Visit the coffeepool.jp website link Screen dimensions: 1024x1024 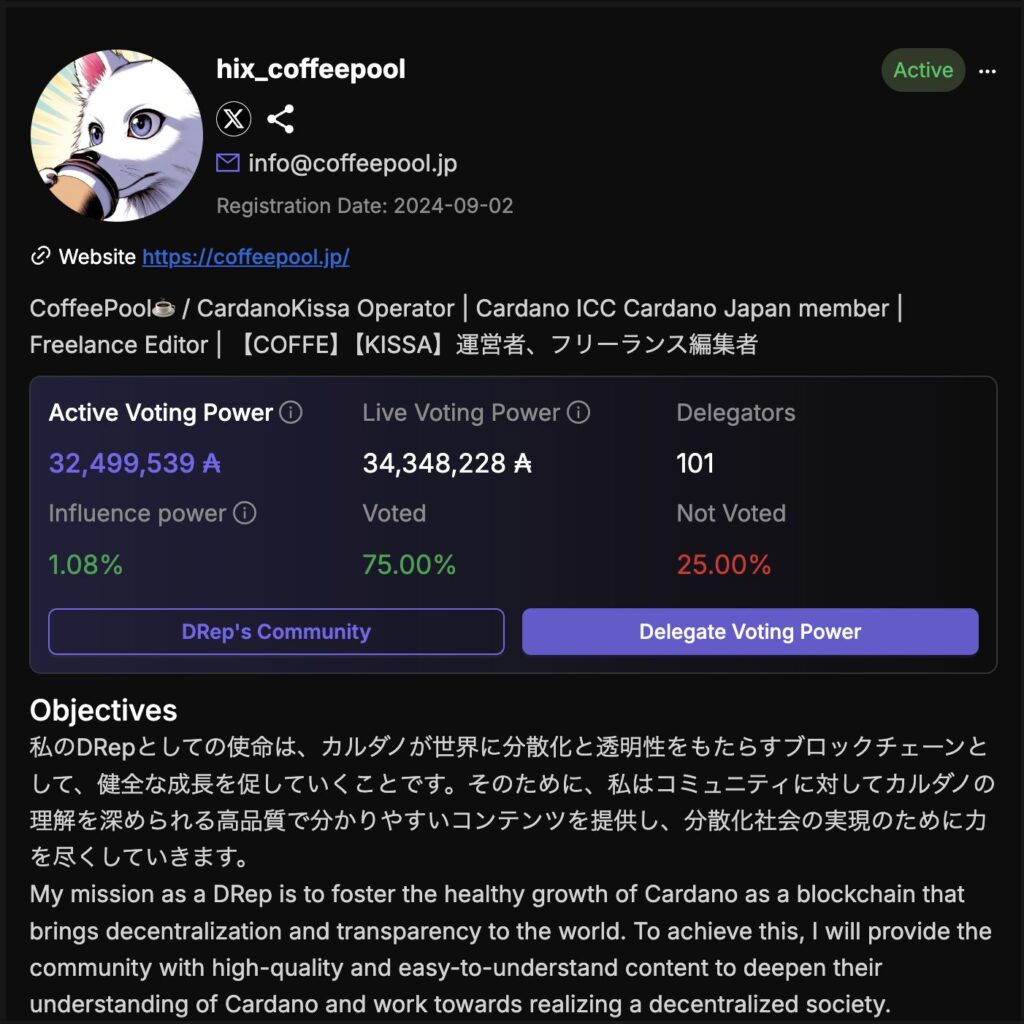click(246, 257)
